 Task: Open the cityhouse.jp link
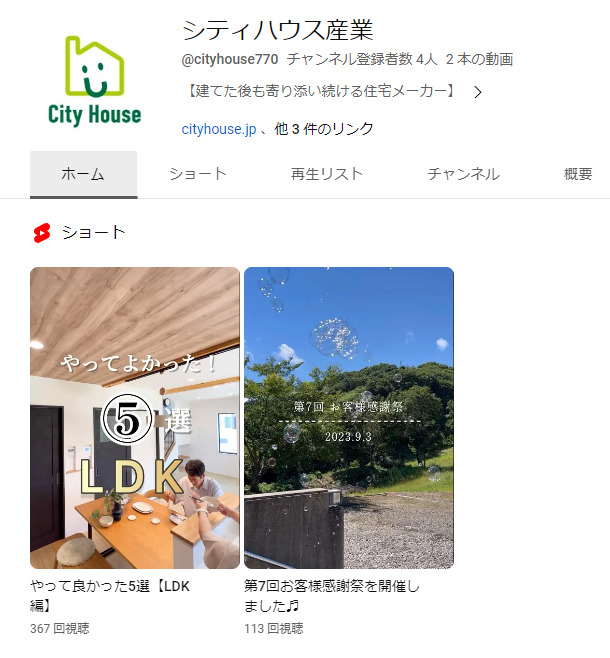point(219,129)
